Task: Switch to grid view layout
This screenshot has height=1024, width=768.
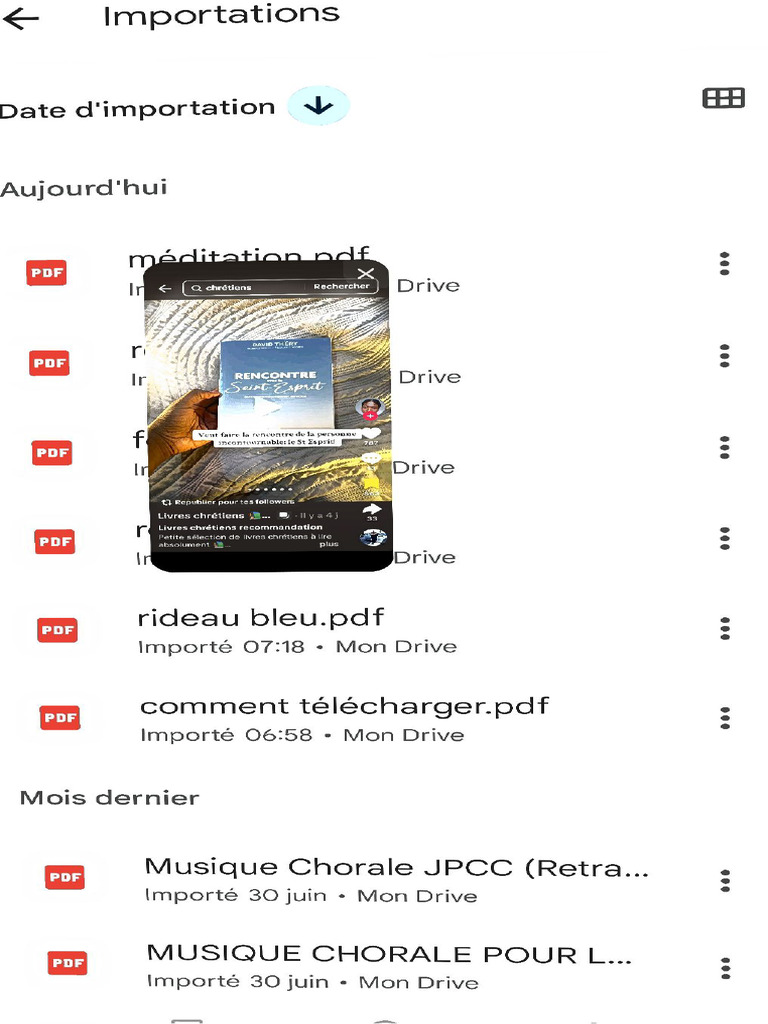Action: point(724,98)
